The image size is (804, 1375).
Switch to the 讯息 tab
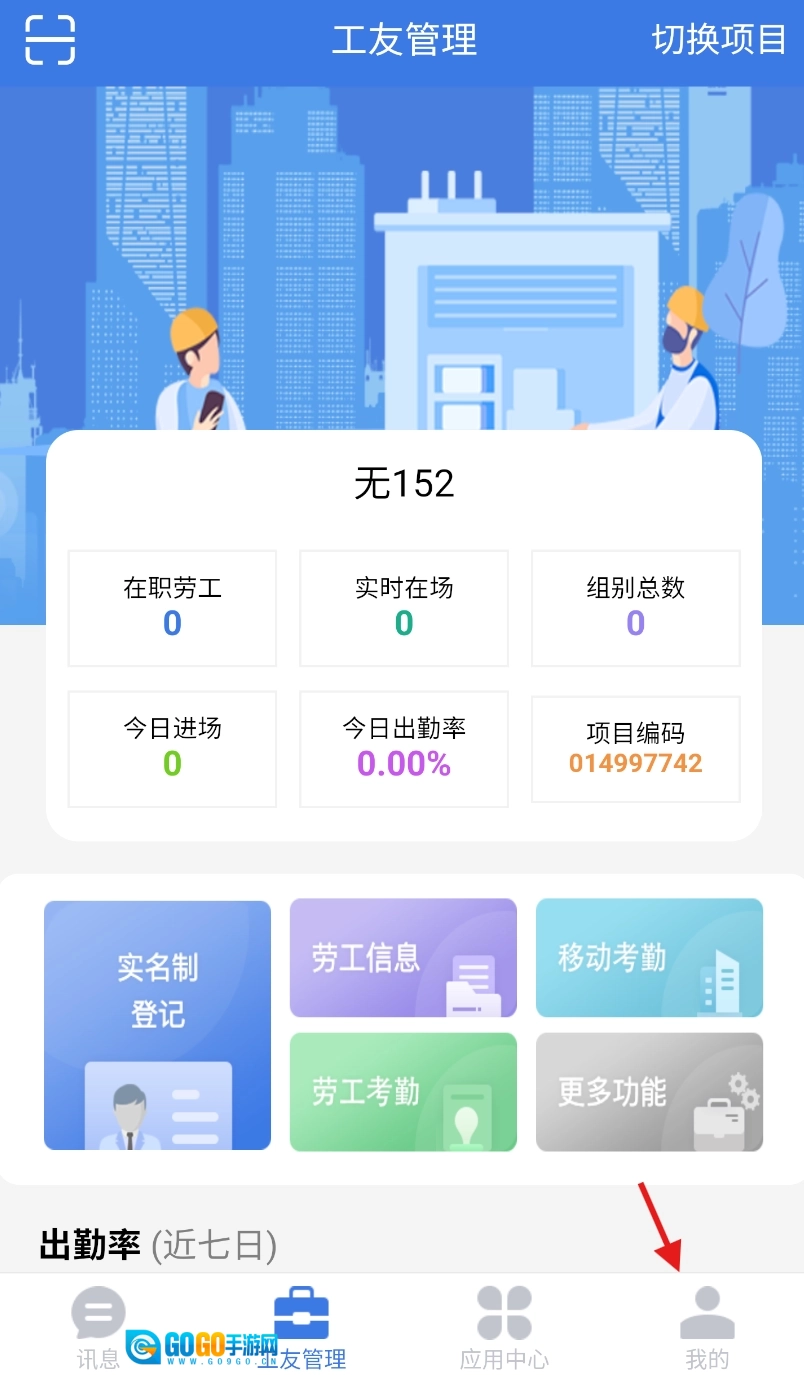pyautogui.click(x=99, y=1327)
